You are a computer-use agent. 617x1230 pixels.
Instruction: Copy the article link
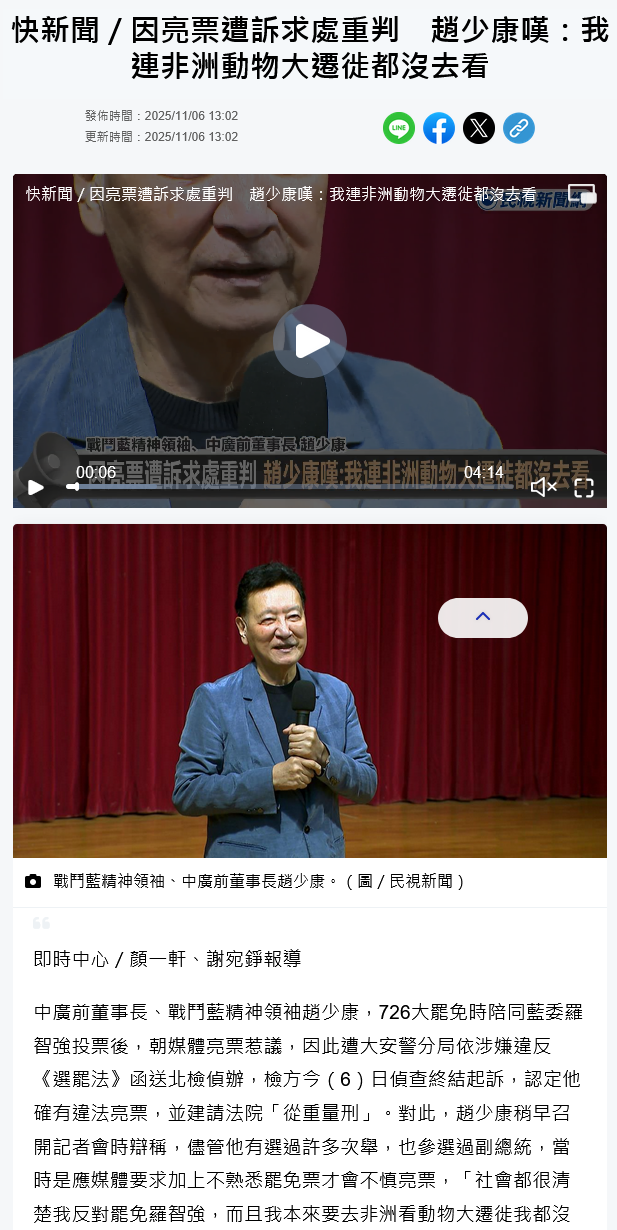pos(519,128)
